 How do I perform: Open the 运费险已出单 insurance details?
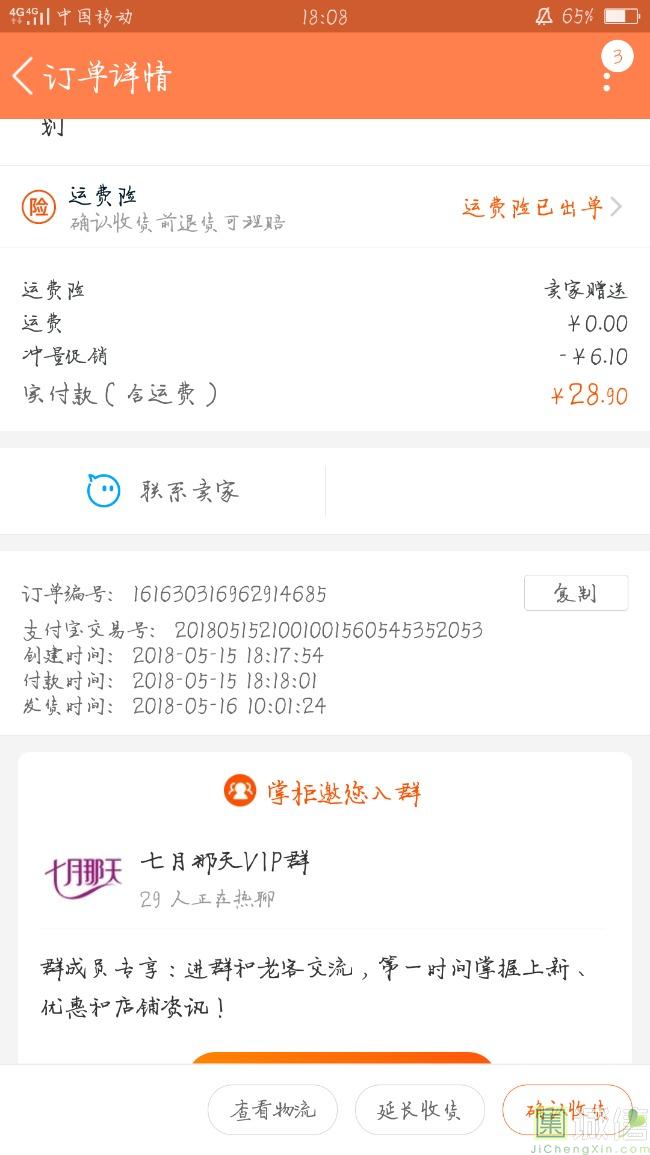click(x=541, y=207)
